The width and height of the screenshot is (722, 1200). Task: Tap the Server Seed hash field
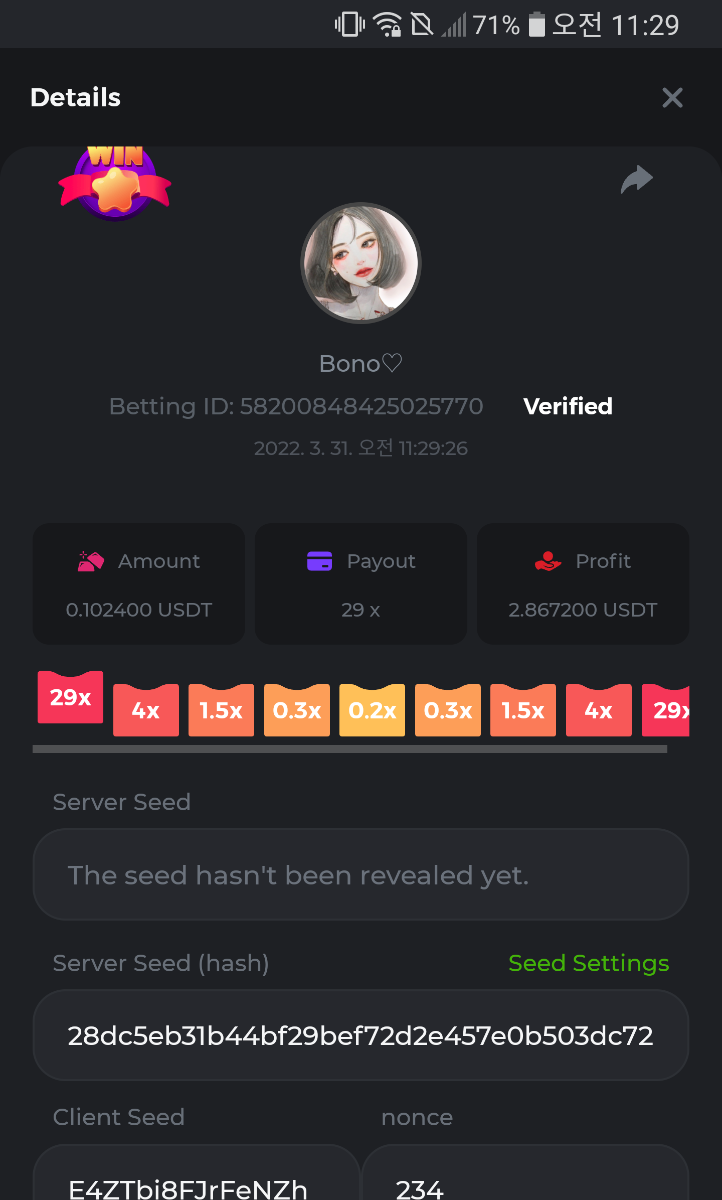360,1035
